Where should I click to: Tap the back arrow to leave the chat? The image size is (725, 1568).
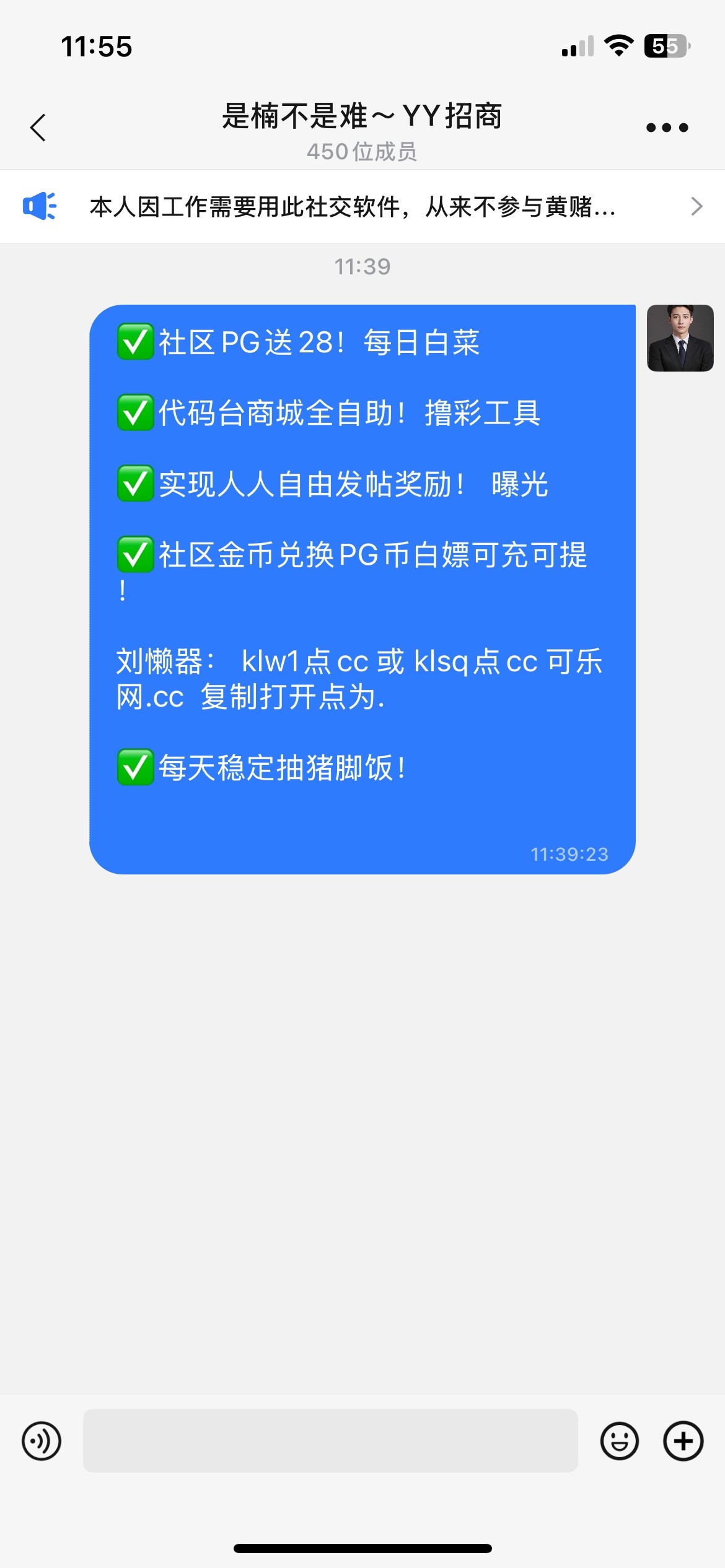(x=38, y=126)
